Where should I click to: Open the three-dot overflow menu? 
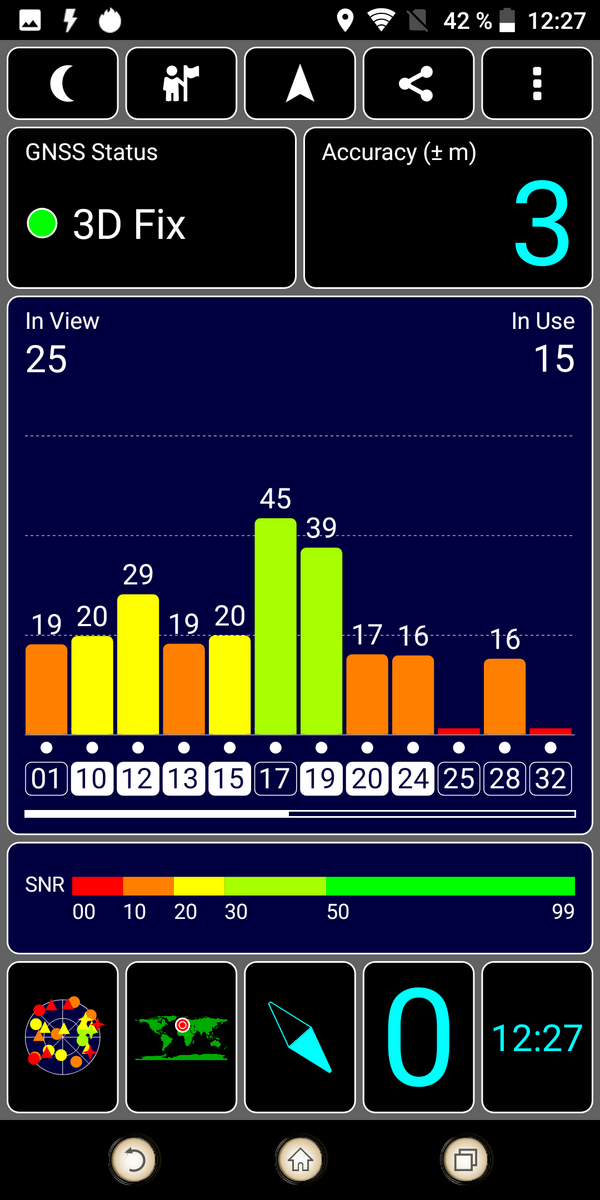point(537,84)
